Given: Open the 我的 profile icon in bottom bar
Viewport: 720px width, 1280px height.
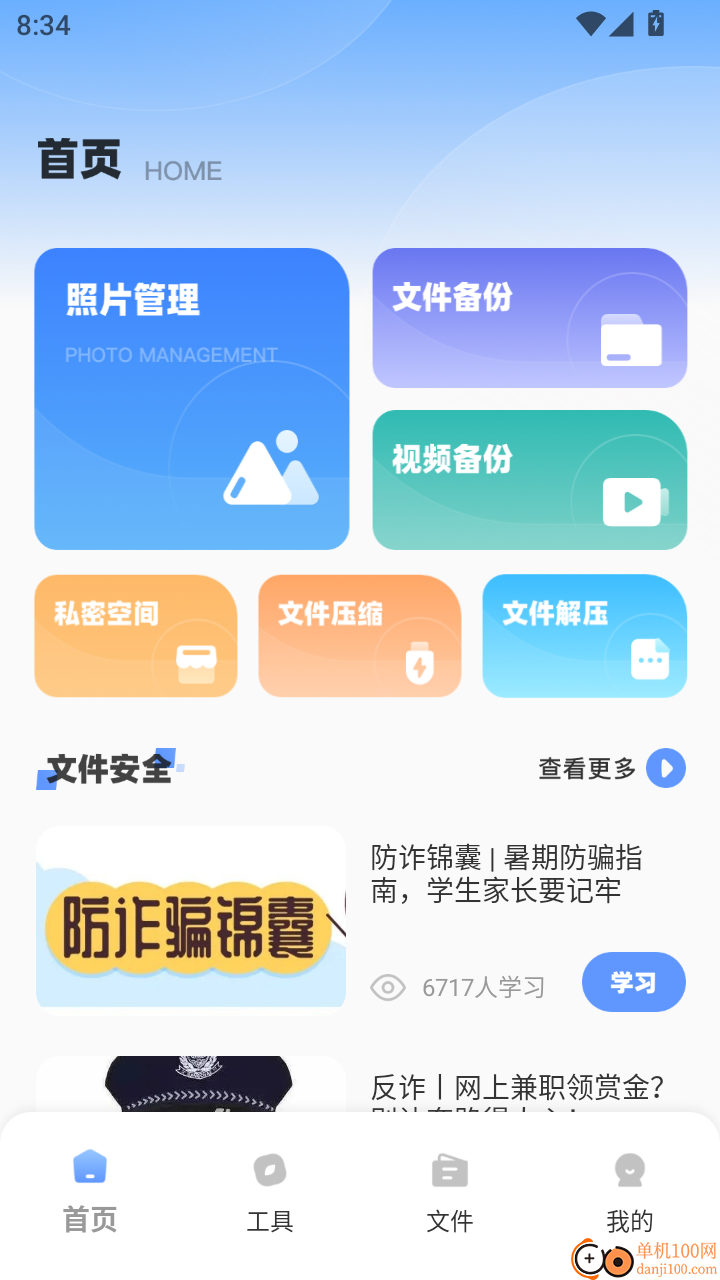Looking at the screenshot, I should pyautogui.click(x=630, y=1169).
